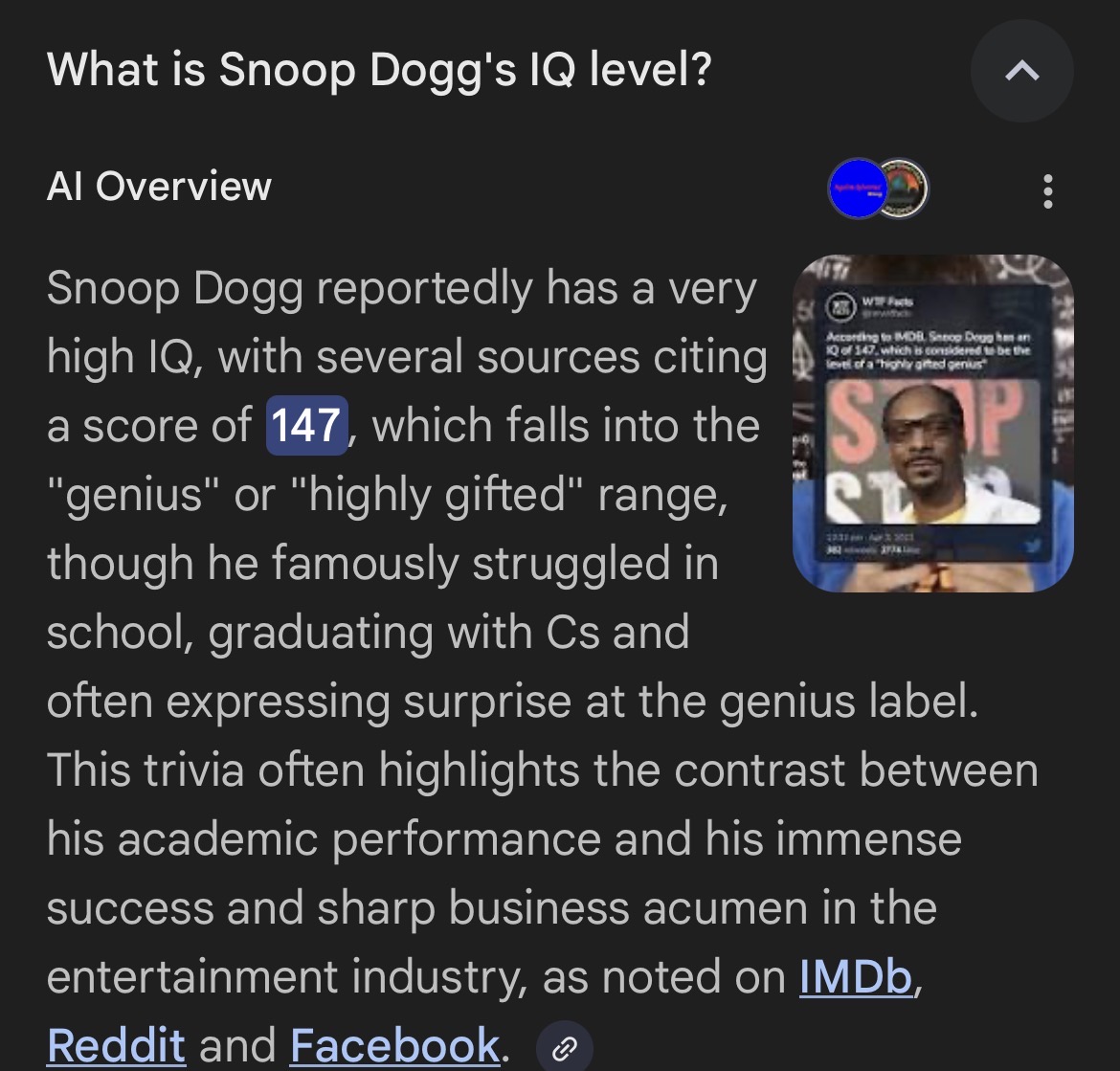Open the source icons beside AI Overview
This screenshot has width=1120, height=1071.
pos(878,190)
